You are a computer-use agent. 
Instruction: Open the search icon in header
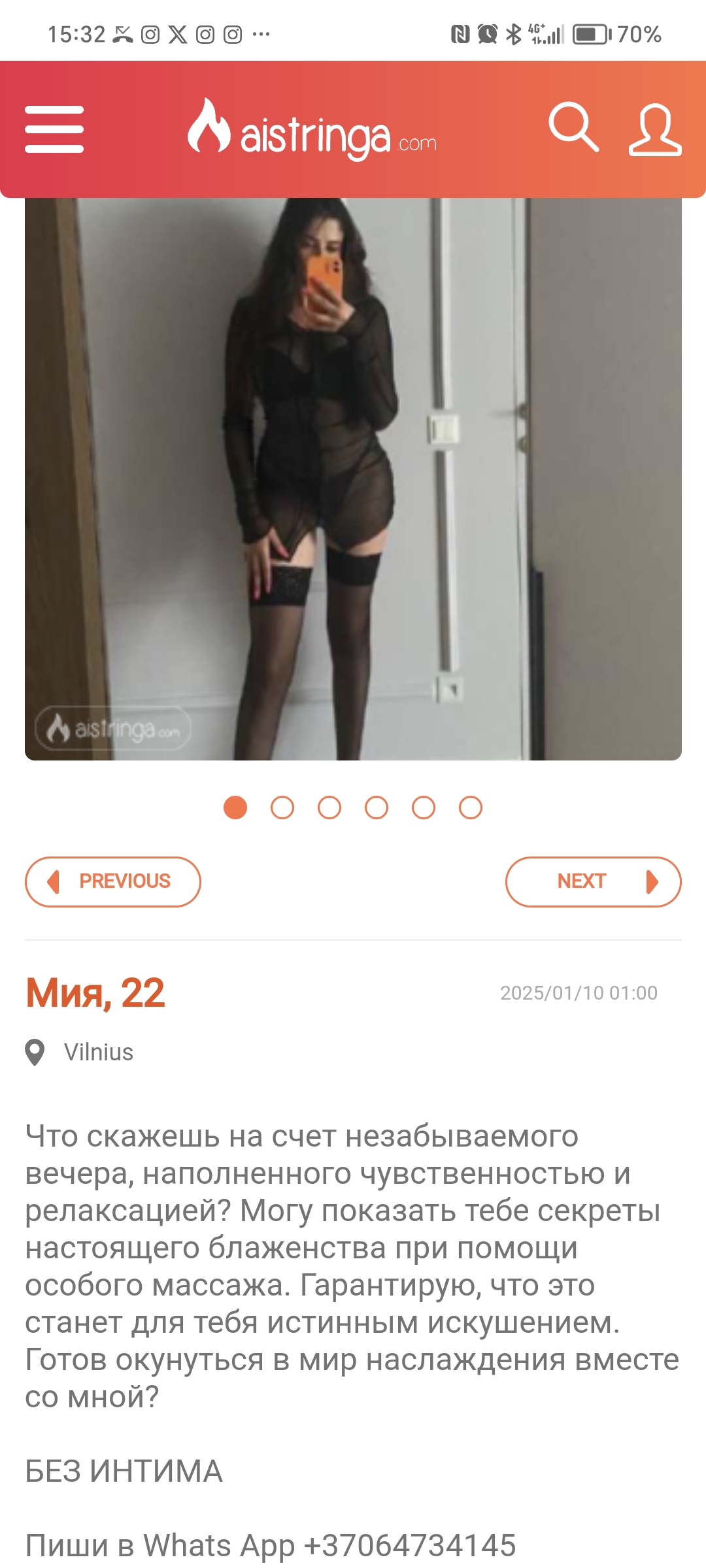(x=573, y=127)
